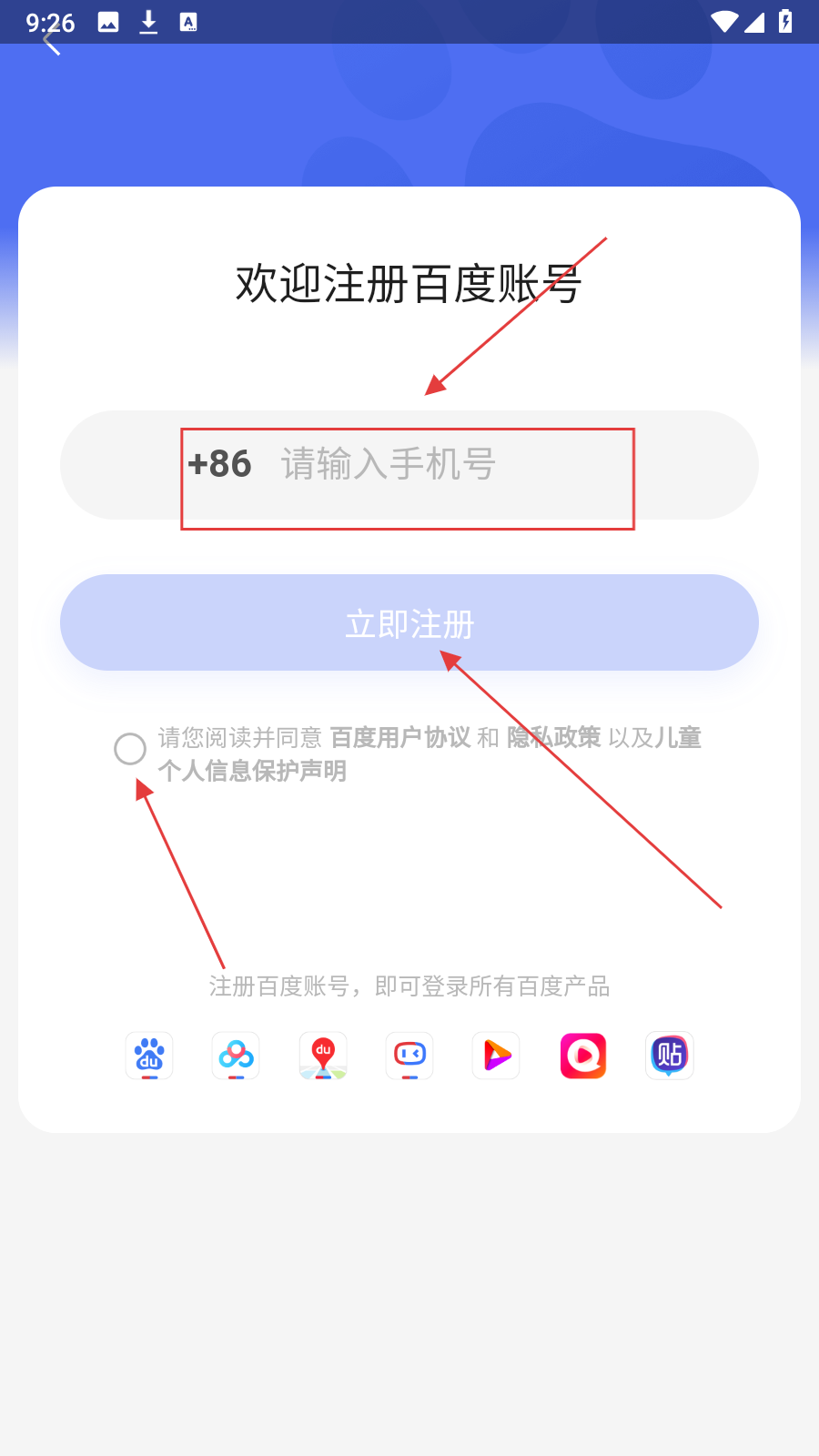The width and height of the screenshot is (819, 1456).
Task: Open the 隐私政策 link
Action: [x=554, y=737]
